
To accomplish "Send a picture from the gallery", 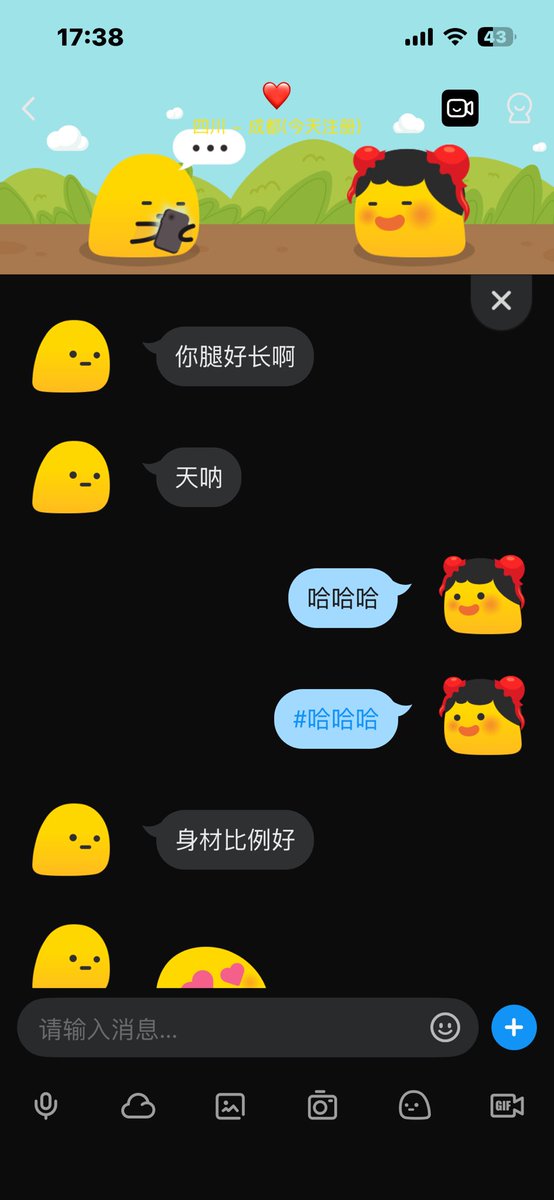I will point(230,1105).
